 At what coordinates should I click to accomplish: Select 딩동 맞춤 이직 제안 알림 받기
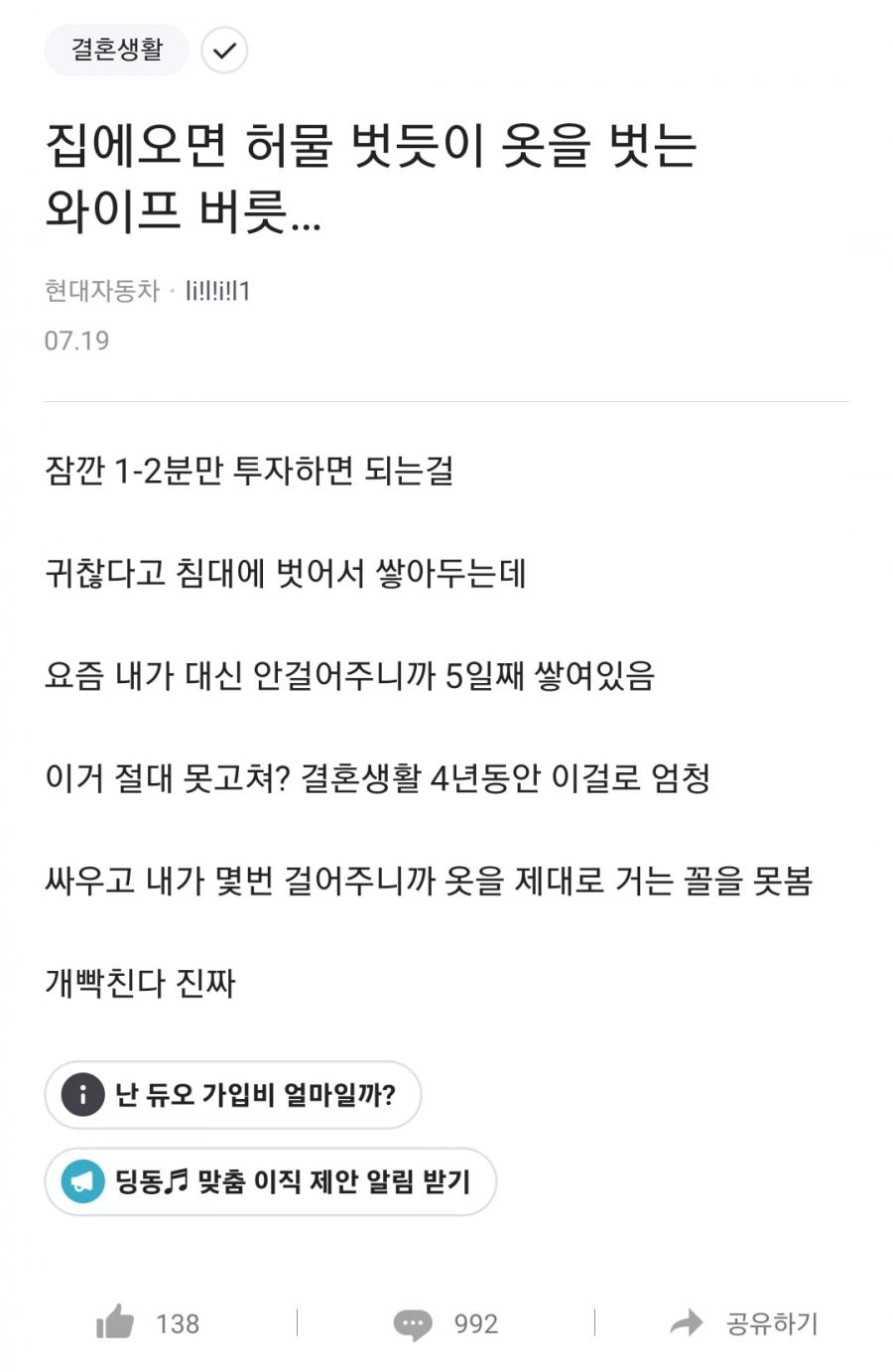270,1181
